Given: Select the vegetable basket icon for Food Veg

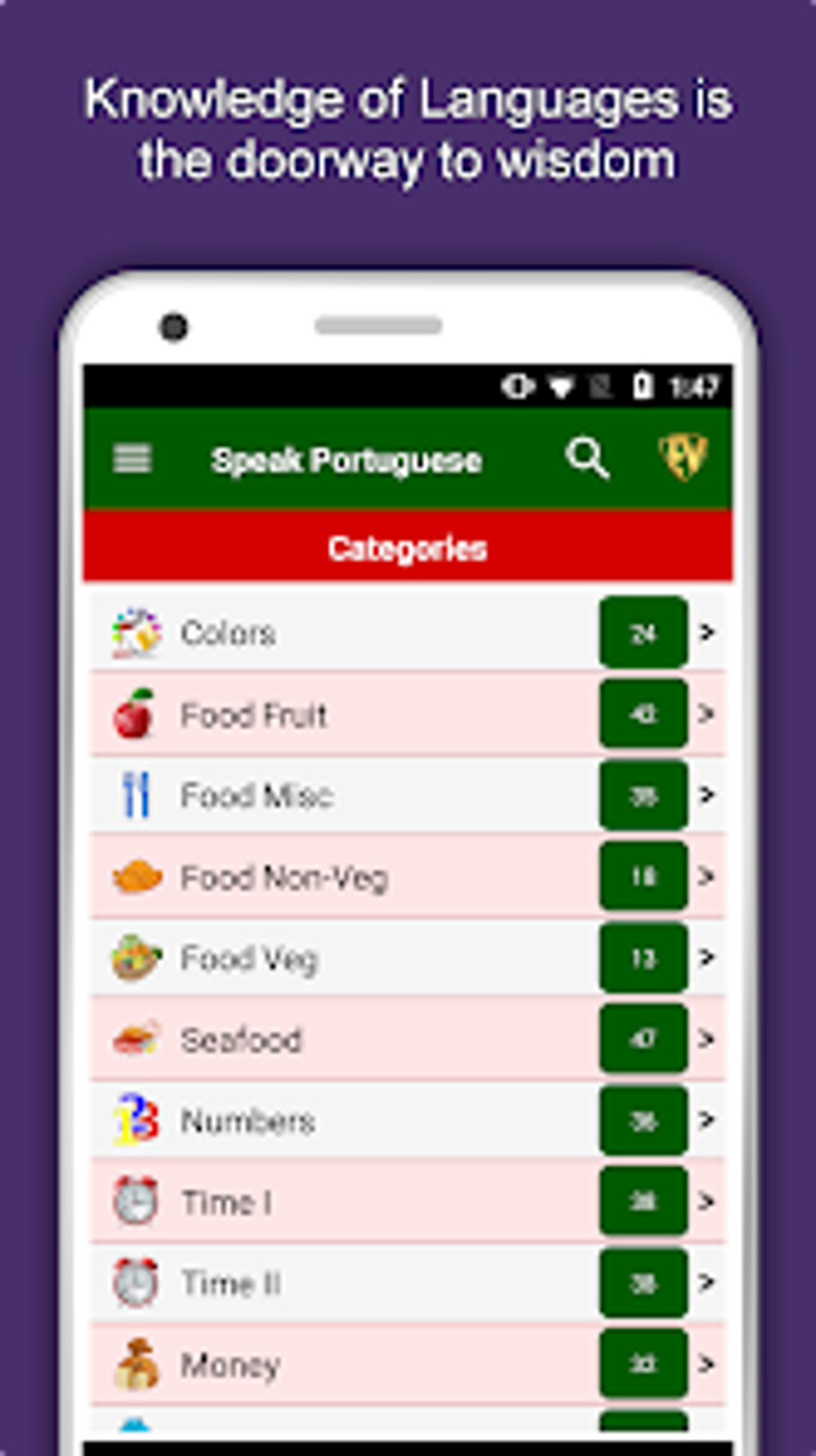Looking at the screenshot, I should tap(136, 958).
